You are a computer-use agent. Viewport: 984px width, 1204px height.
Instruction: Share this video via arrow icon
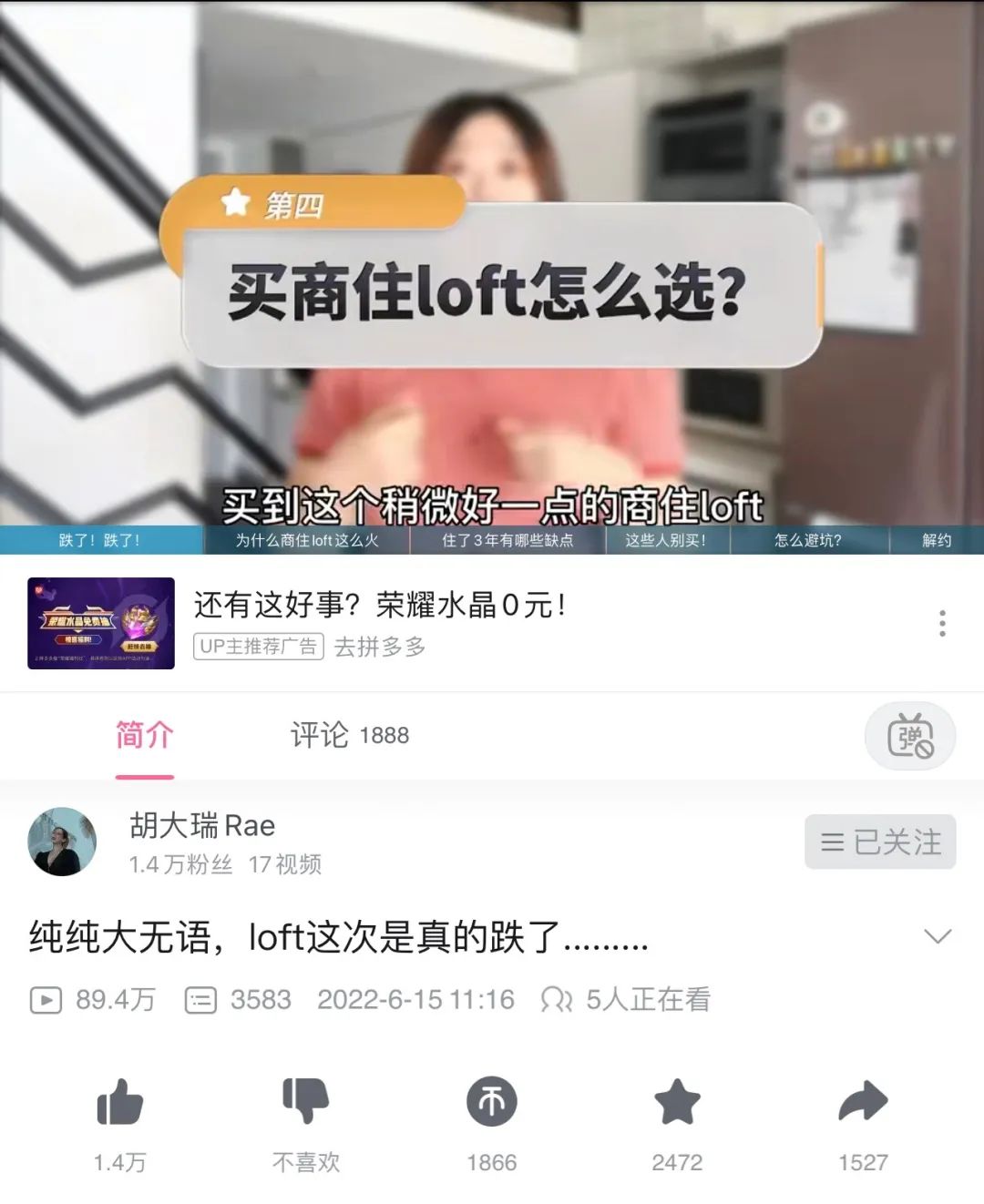(862, 1103)
